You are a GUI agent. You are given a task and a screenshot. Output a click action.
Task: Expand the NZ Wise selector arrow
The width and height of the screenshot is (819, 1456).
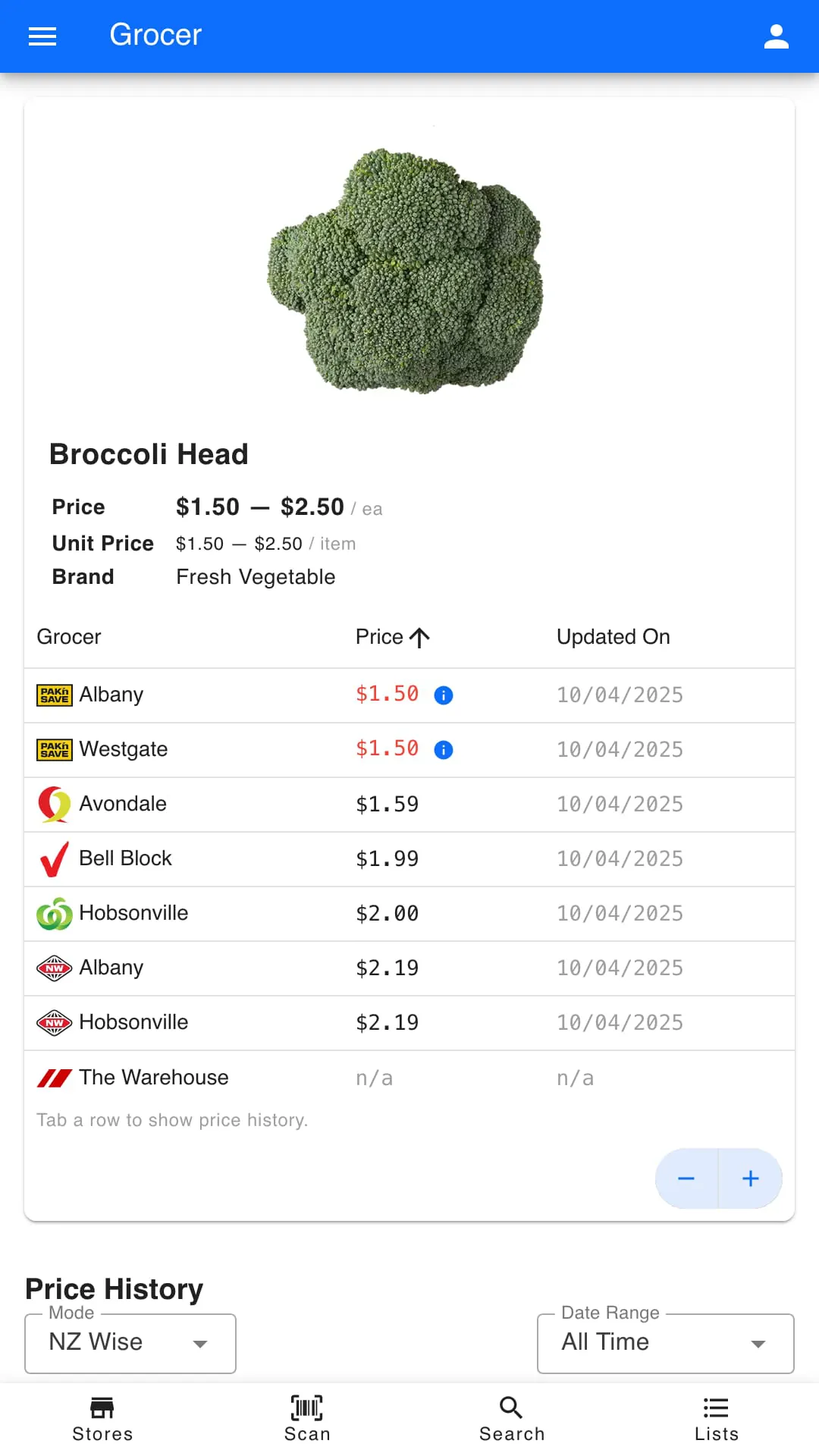tap(199, 1343)
